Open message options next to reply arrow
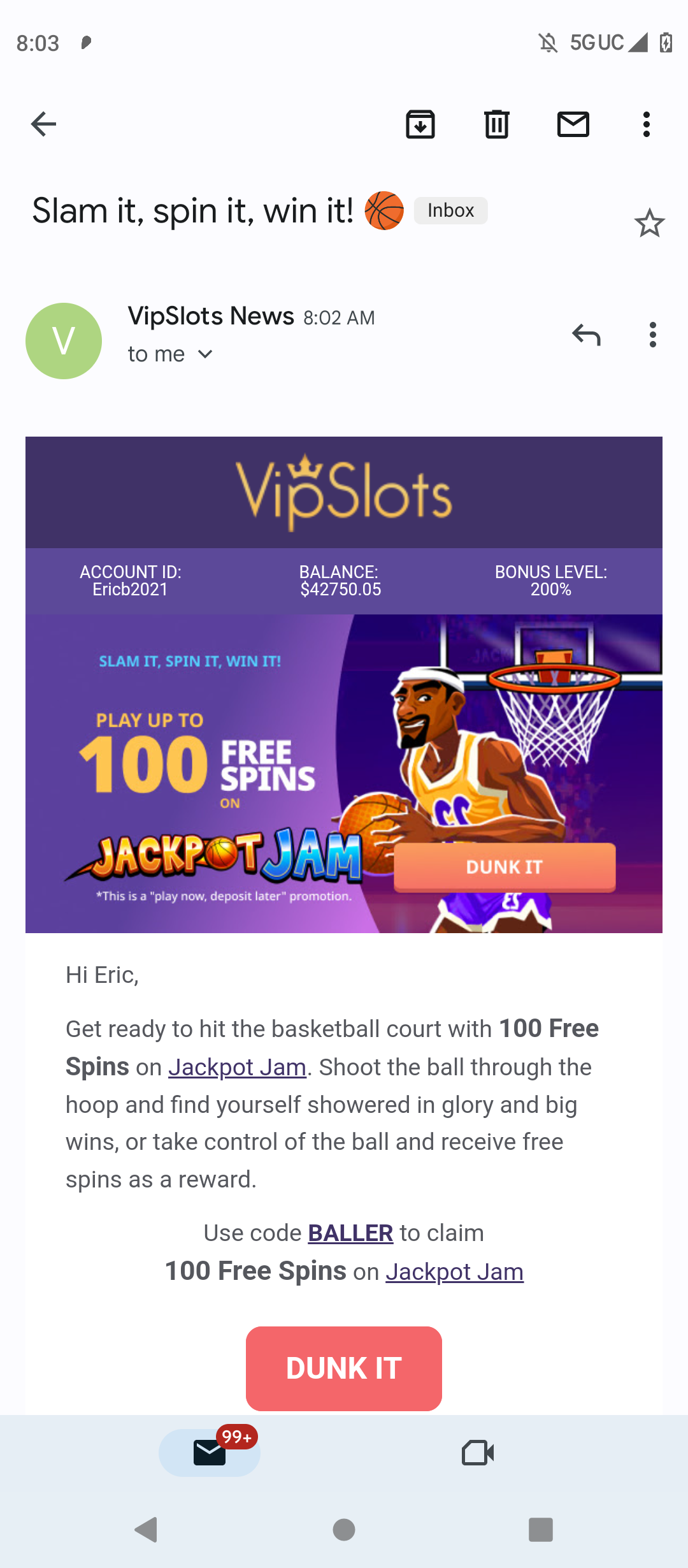 (x=652, y=335)
